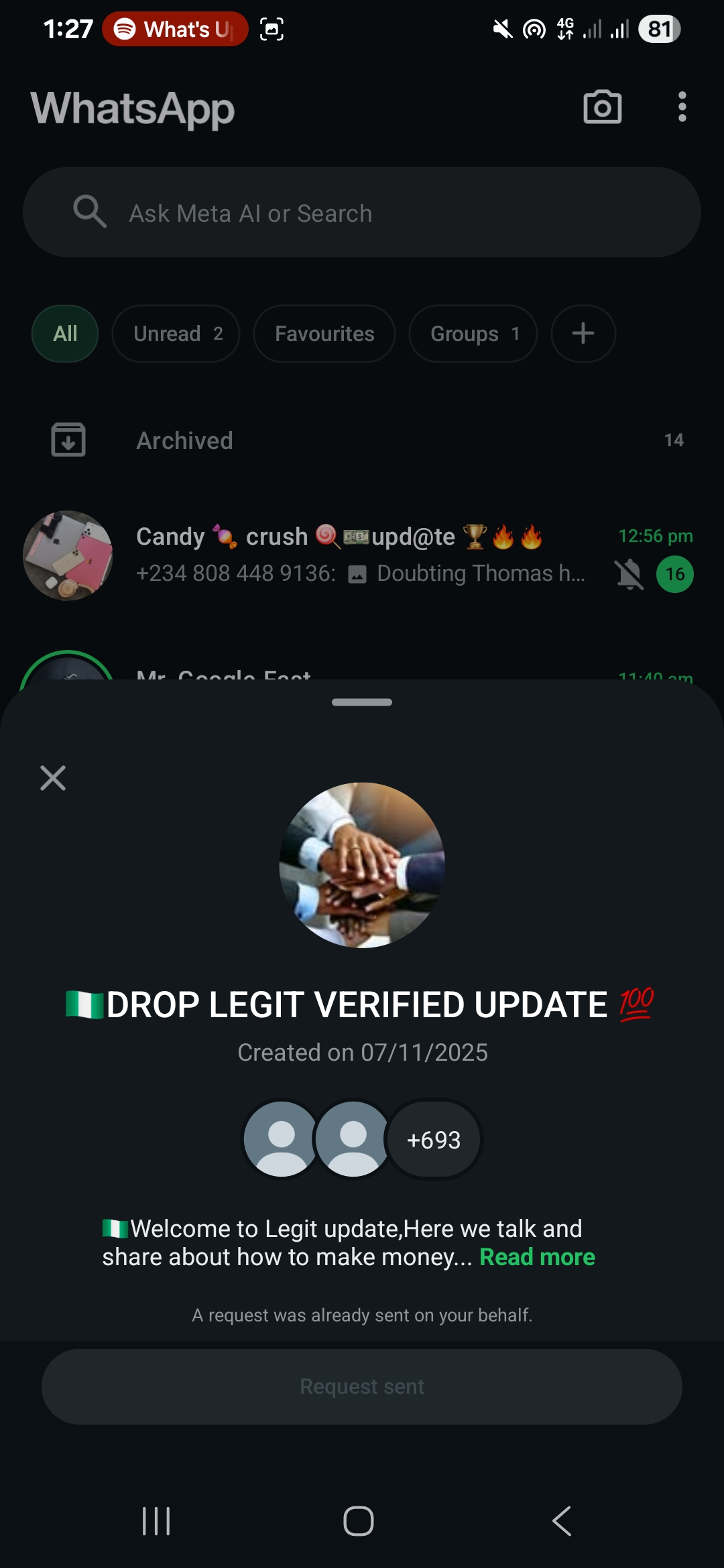Open the Candy crush upd@te chat
The image size is (724, 1568).
[362, 555]
